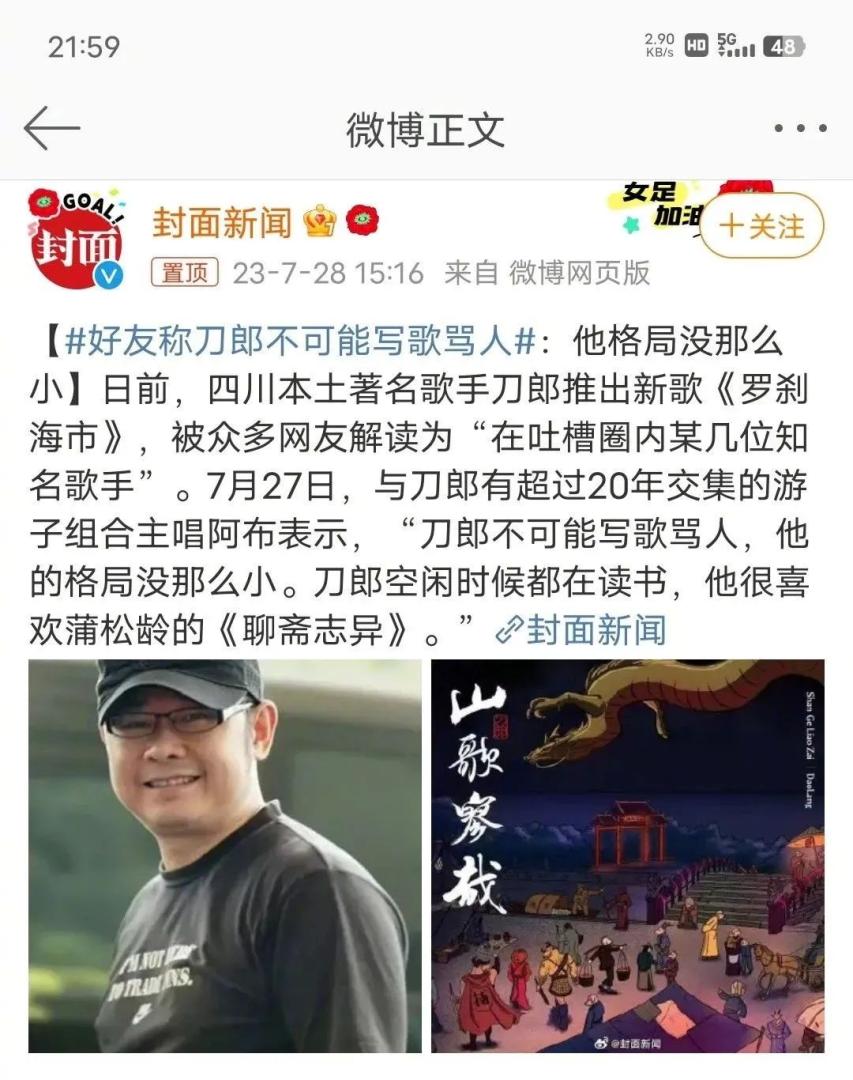Open the three-dot overflow menu
The width and height of the screenshot is (853, 1080).
(x=800, y=129)
